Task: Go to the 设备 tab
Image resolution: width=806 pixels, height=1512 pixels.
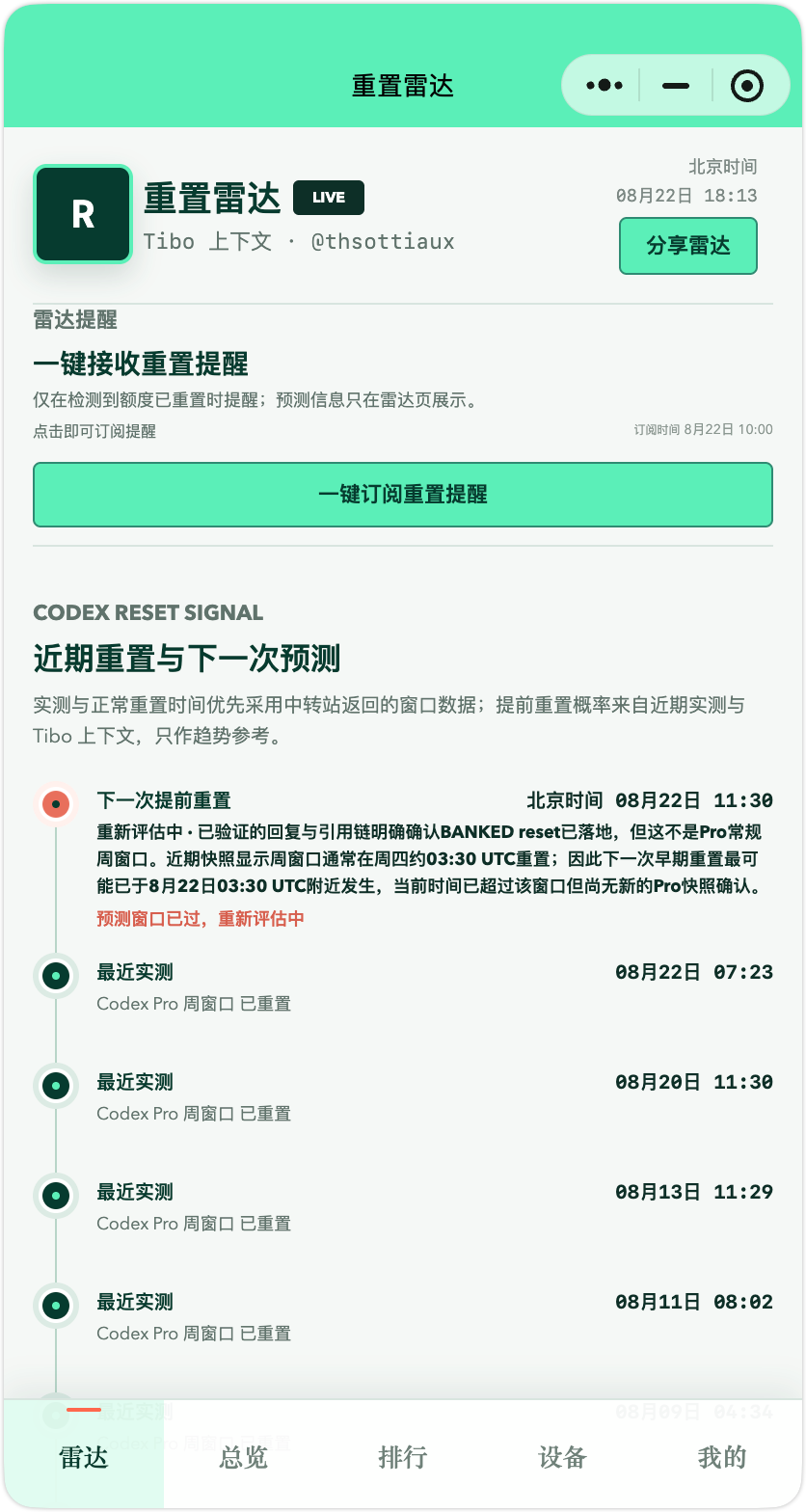Action: [x=562, y=1455]
